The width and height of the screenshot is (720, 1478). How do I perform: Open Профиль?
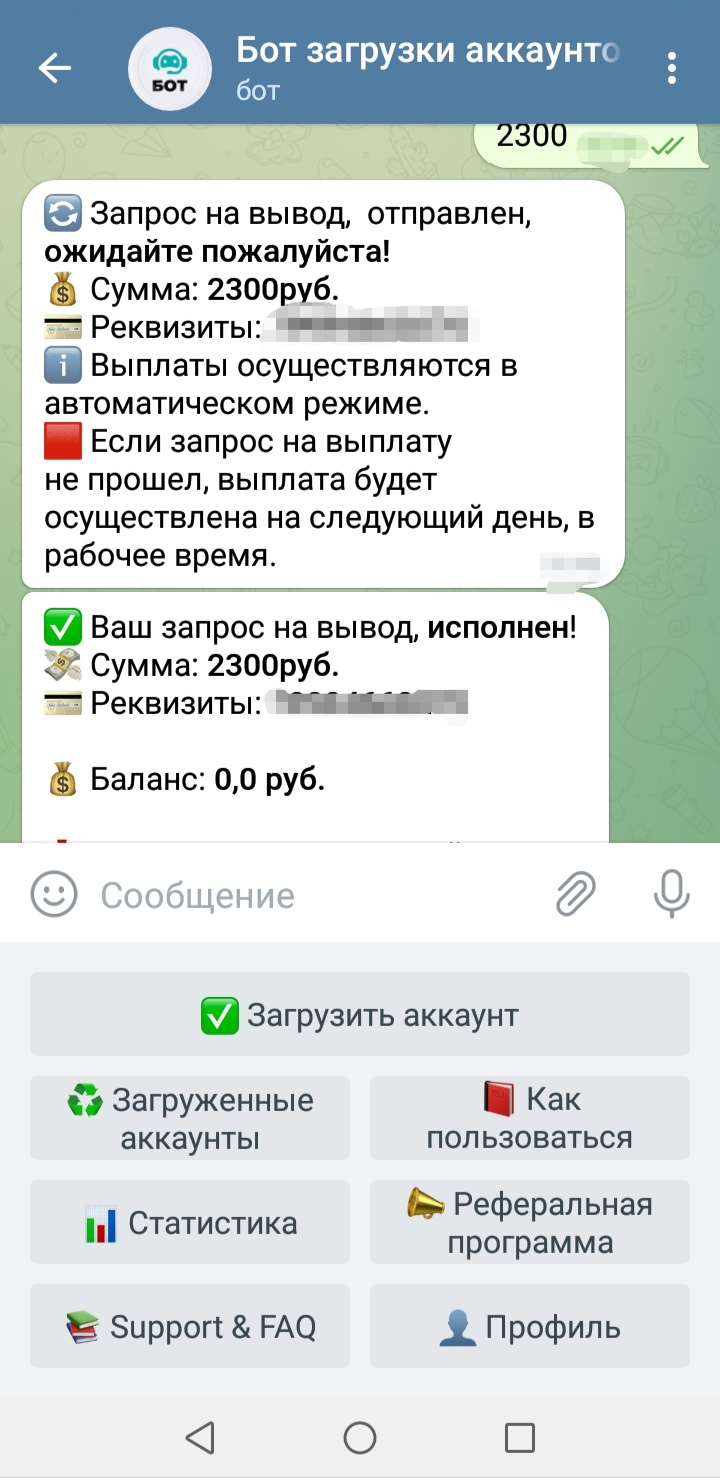[x=530, y=1327]
